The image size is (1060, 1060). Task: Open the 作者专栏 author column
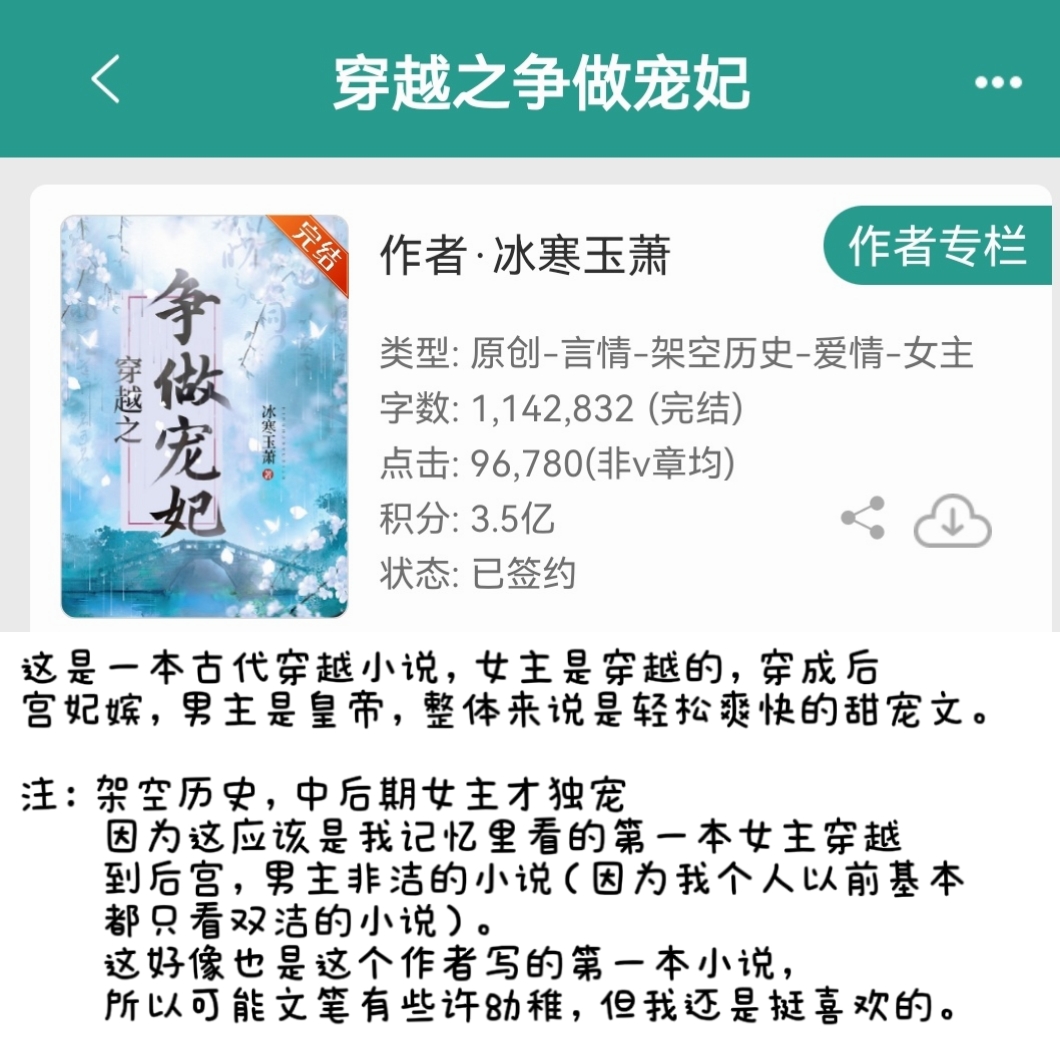point(937,245)
